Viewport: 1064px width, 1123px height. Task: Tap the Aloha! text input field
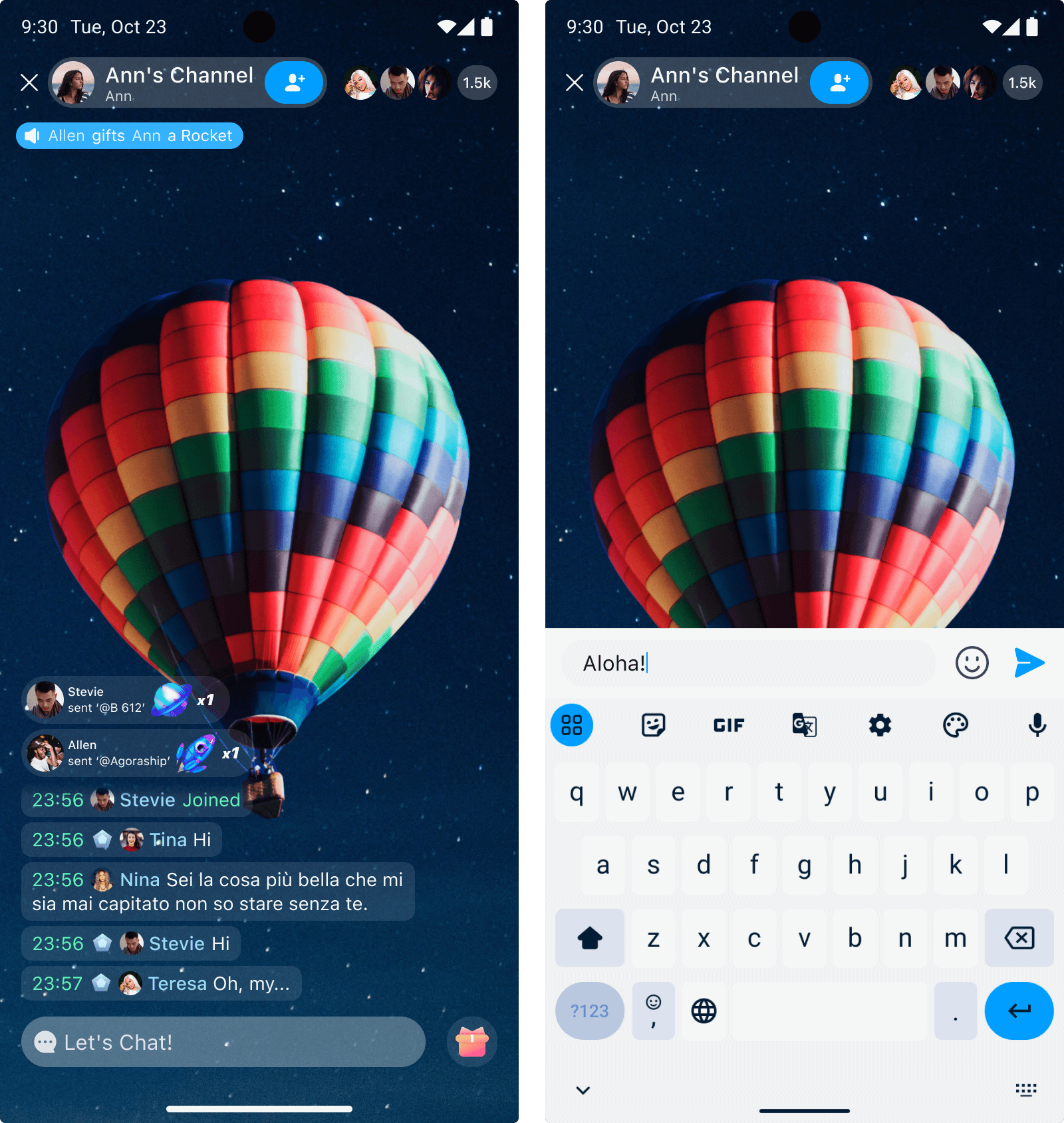(x=748, y=663)
